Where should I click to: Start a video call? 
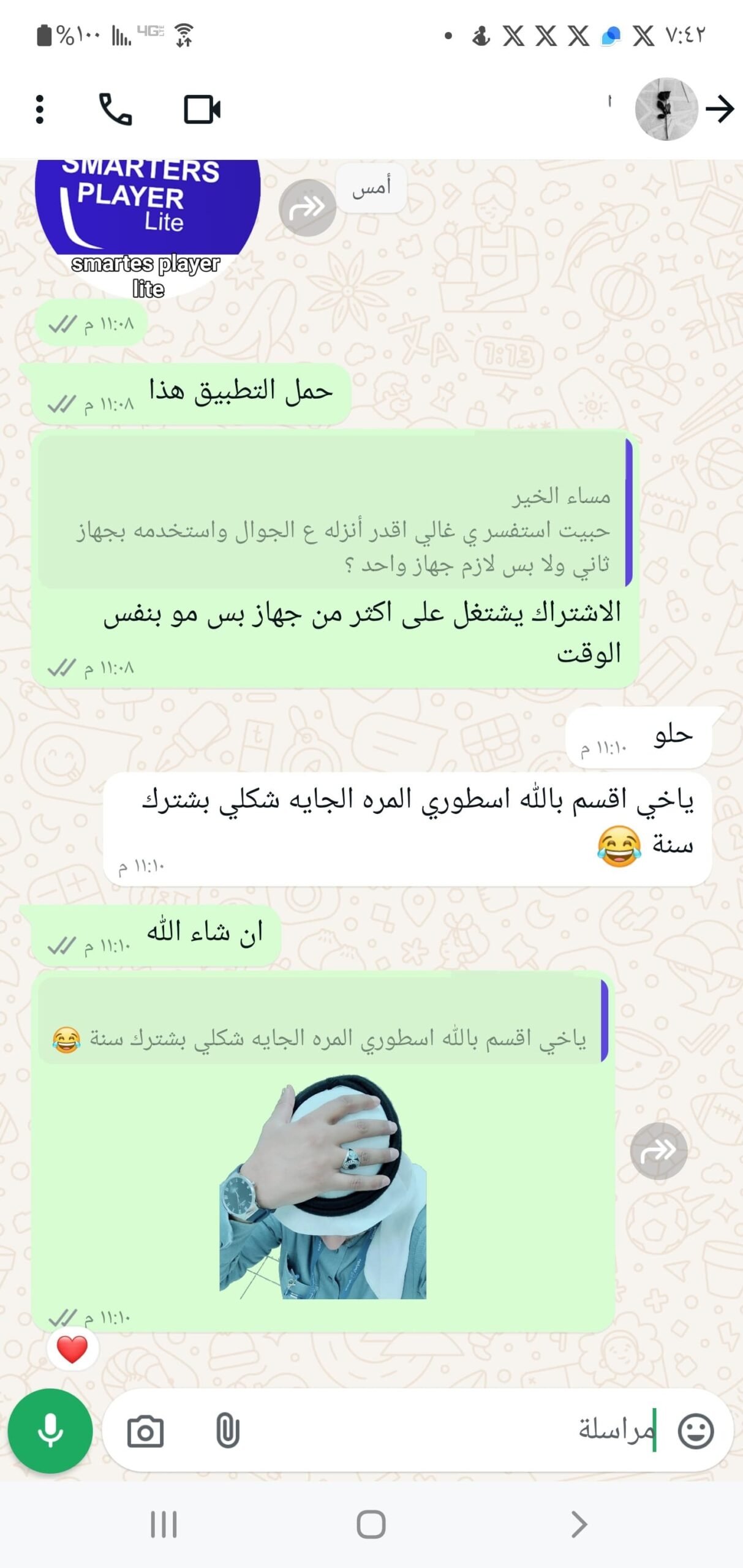click(x=202, y=110)
